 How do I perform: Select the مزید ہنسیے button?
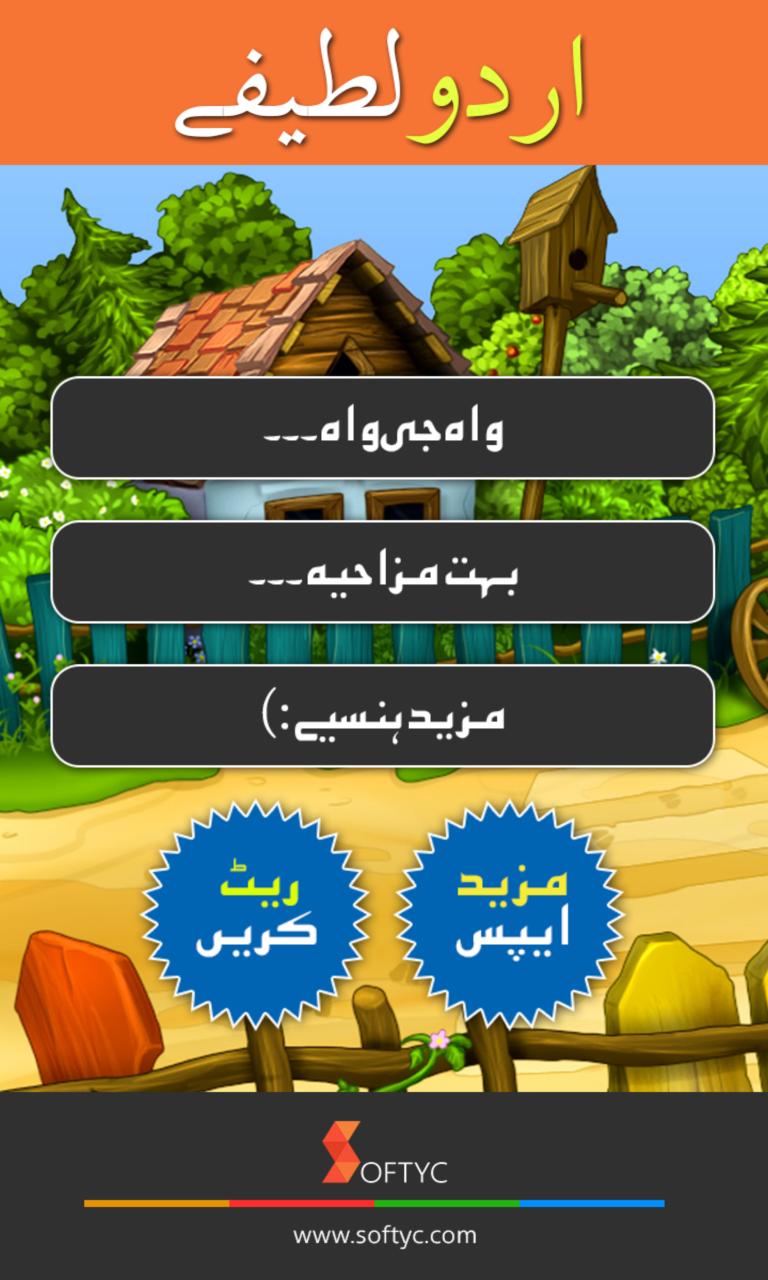click(383, 716)
